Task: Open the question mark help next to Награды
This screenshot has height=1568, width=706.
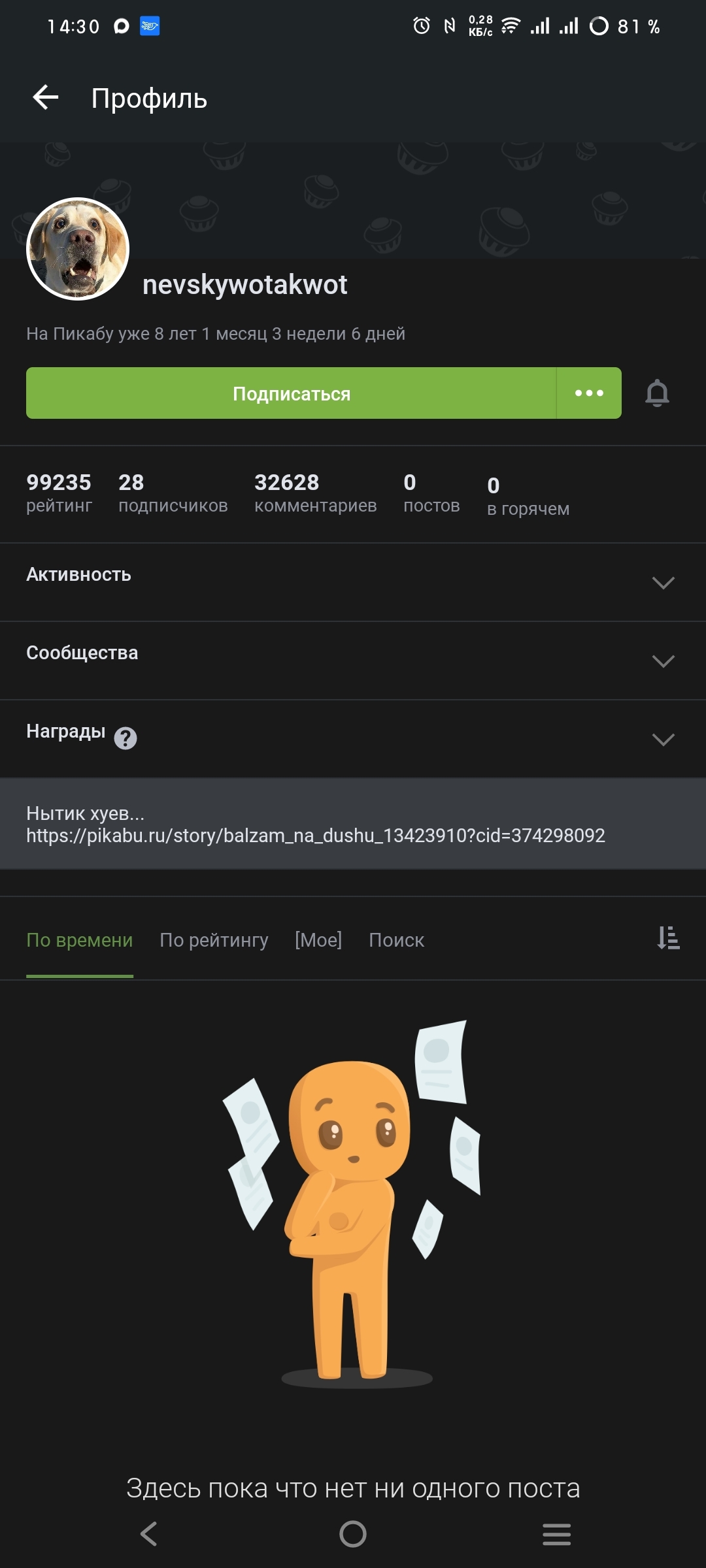Action: tap(126, 738)
